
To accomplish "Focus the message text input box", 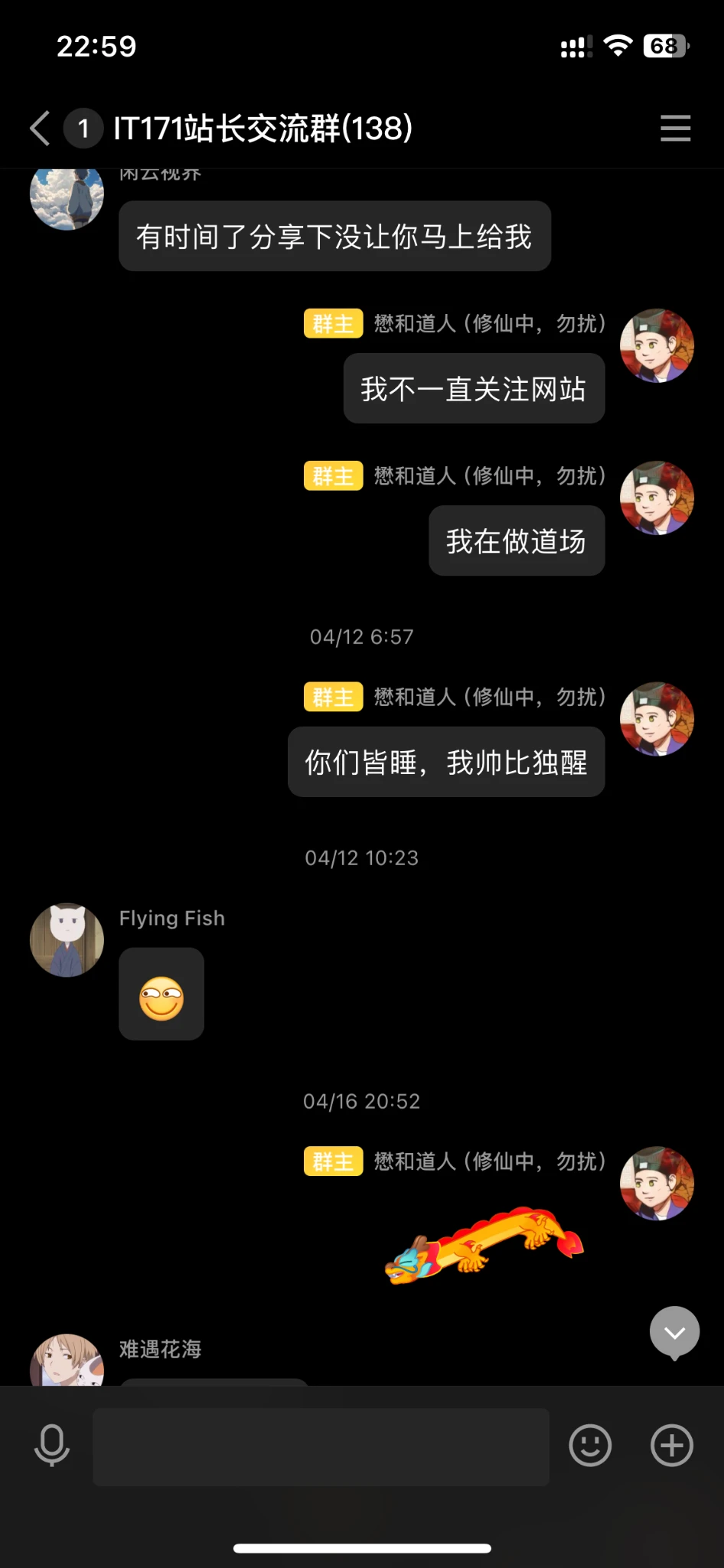I will [321, 1446].
